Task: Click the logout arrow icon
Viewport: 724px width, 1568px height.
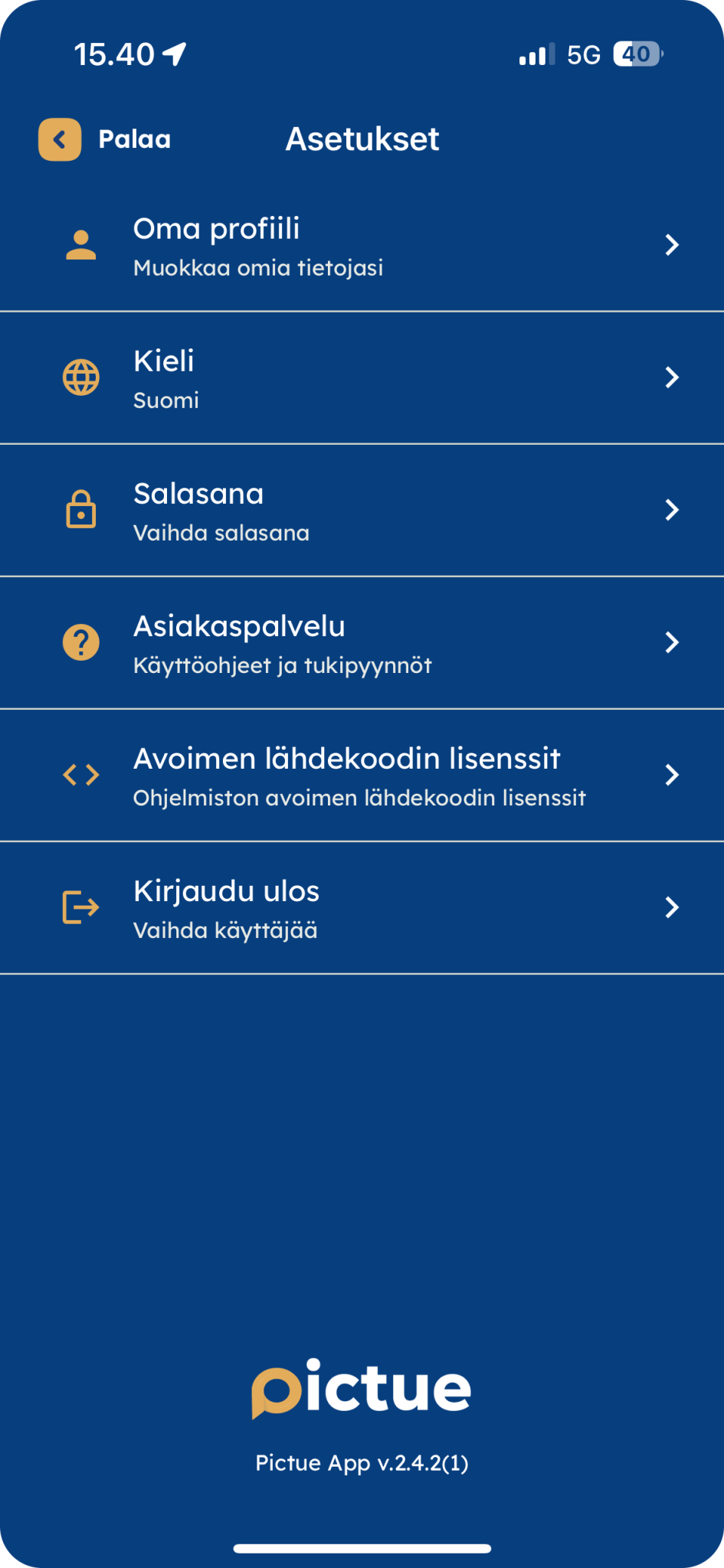Action: click(80, 906)
